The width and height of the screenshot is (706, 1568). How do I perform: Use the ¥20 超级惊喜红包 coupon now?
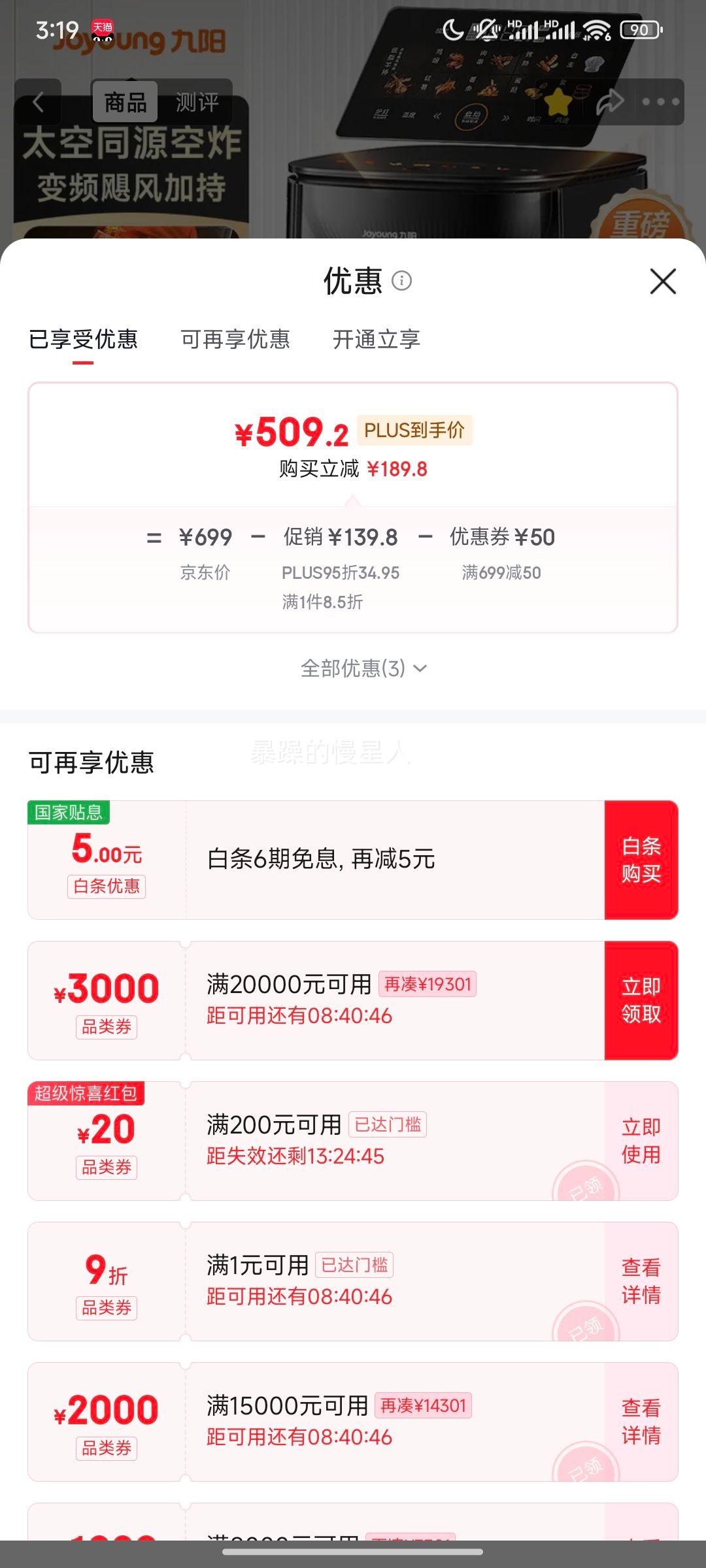coord(641,1141)
